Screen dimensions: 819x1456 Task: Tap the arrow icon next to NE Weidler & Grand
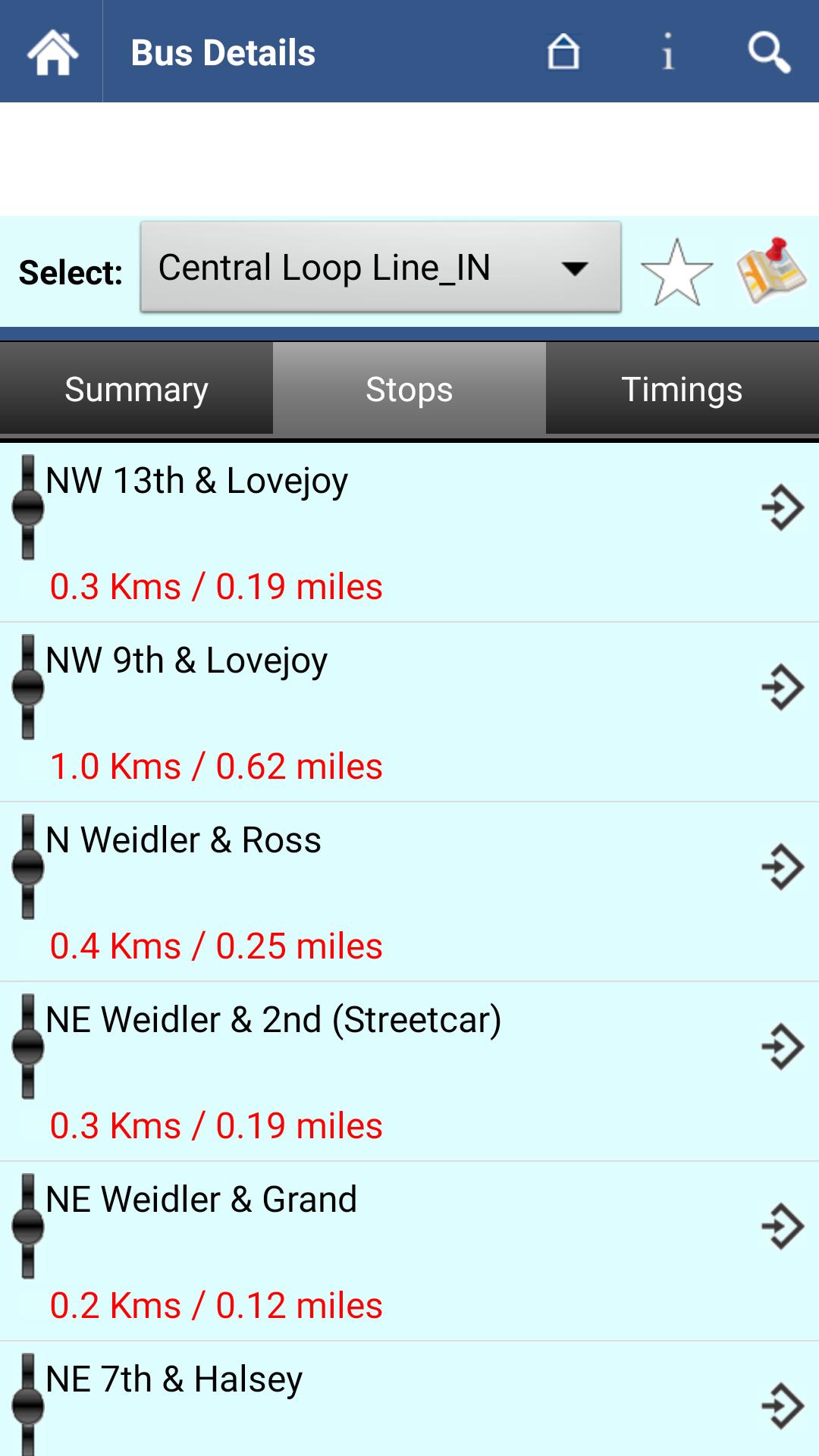pos(783,1224)
